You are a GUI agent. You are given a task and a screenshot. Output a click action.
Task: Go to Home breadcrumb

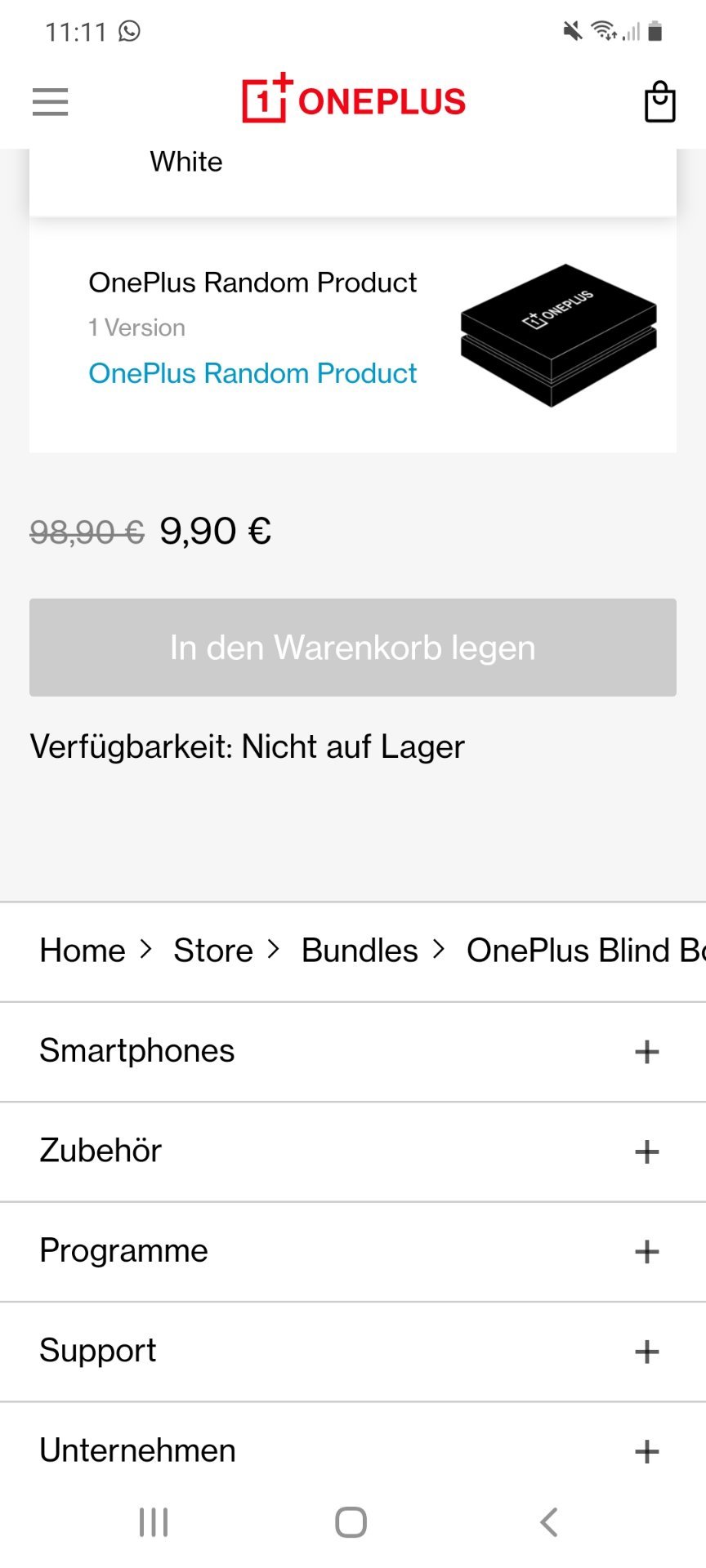click(83, 951)
